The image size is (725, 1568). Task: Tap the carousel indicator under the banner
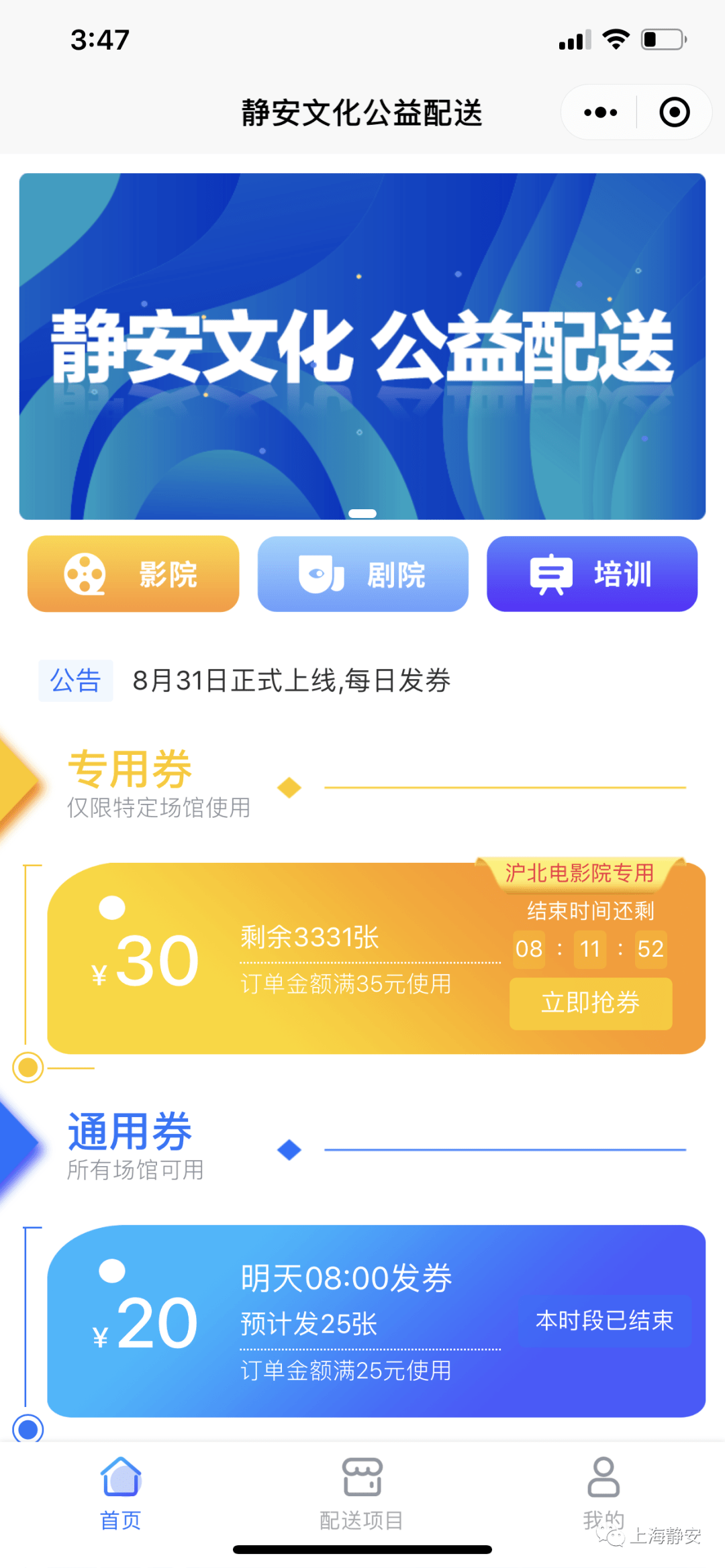coord(363,512)
